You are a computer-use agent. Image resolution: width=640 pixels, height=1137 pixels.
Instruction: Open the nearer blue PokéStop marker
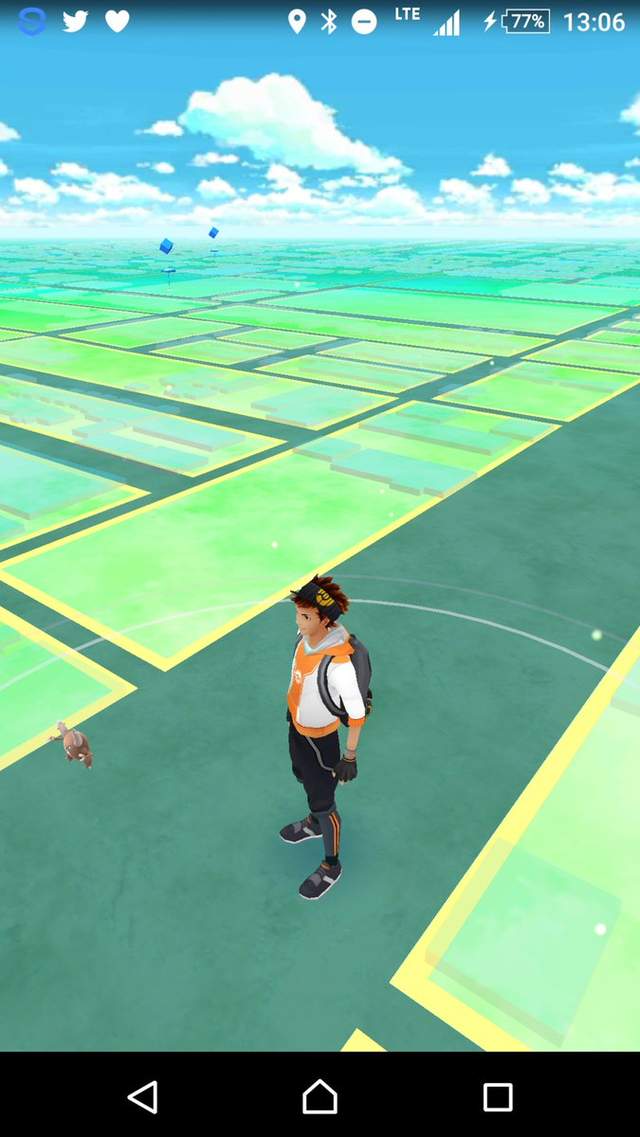pos(166,247)
